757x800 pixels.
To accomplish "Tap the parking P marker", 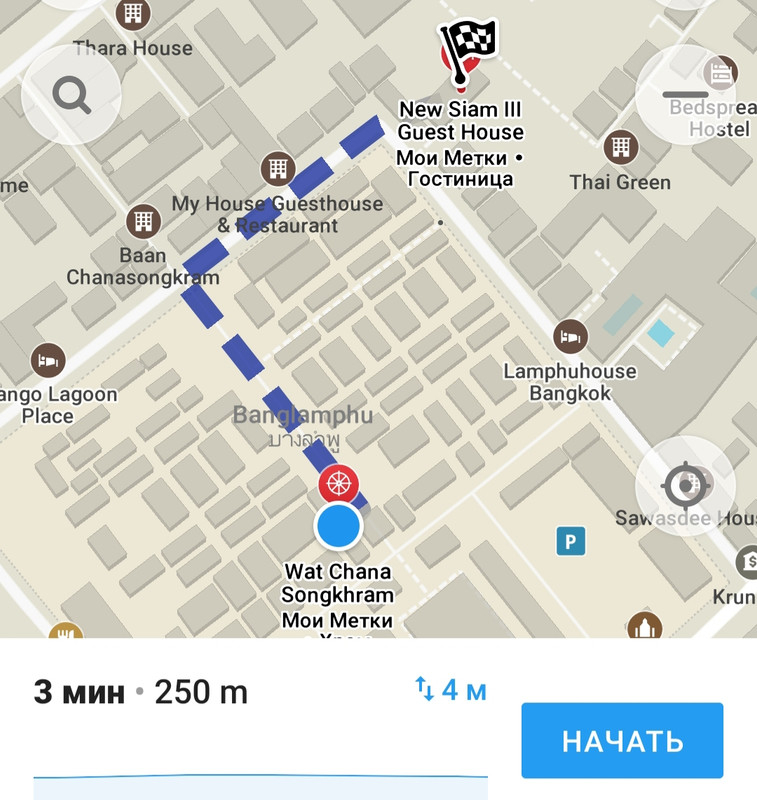I will coord(571,542).
